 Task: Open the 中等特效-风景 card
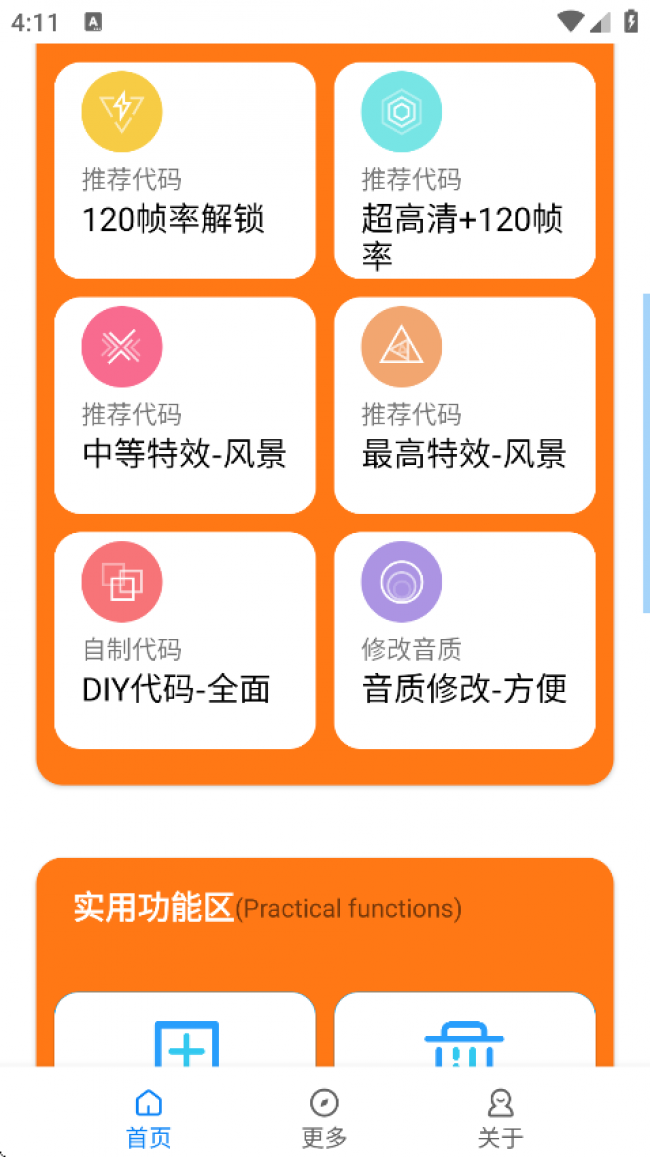(x=185, y=405)
